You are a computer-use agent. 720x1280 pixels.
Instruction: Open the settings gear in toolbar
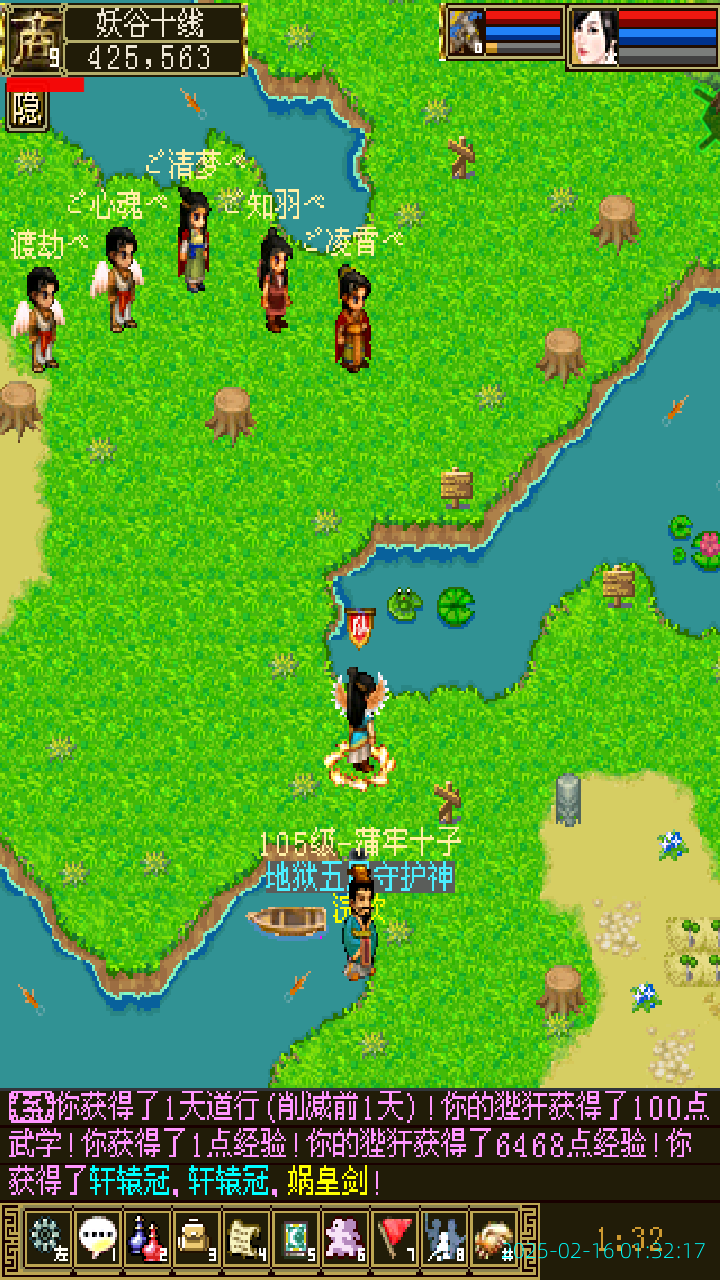coord(46,1239)
